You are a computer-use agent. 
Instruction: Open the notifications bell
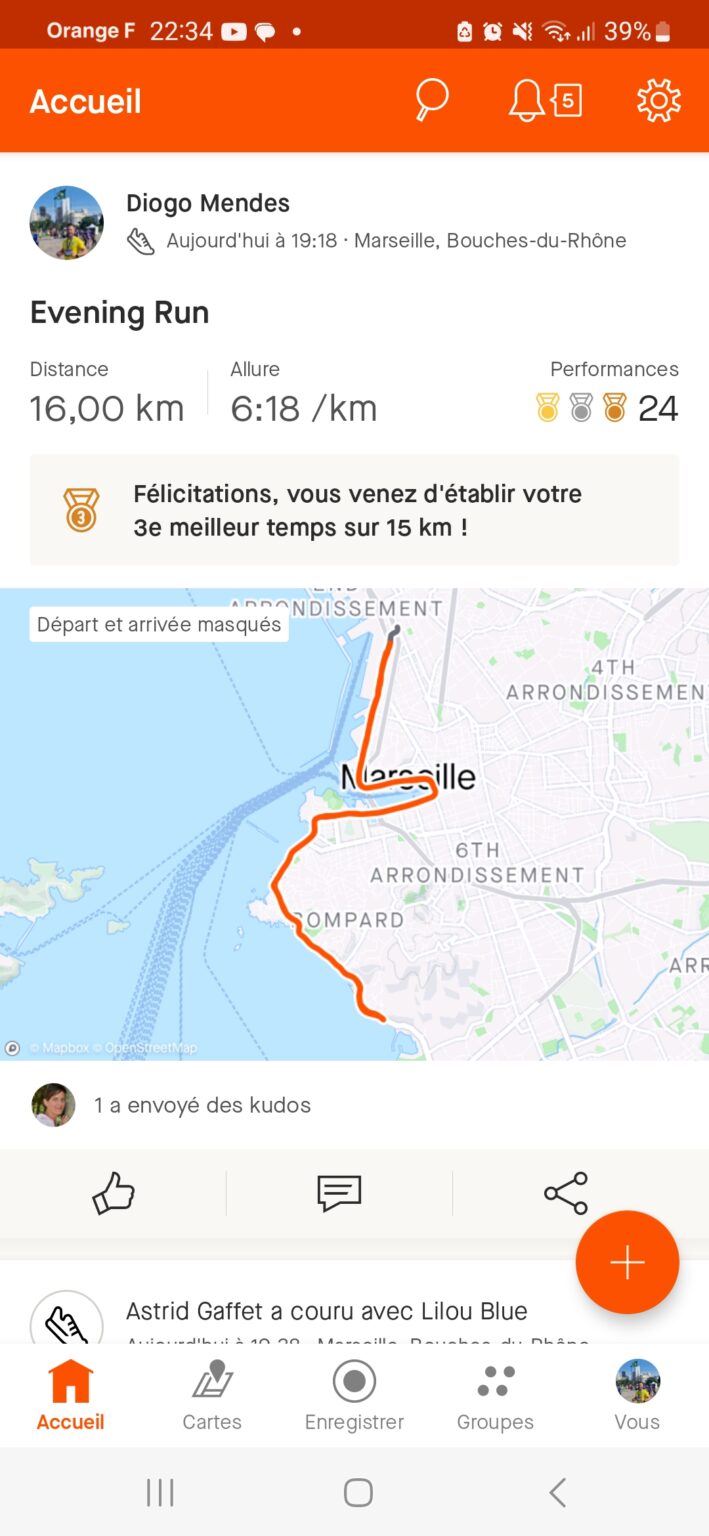(544, 101)
